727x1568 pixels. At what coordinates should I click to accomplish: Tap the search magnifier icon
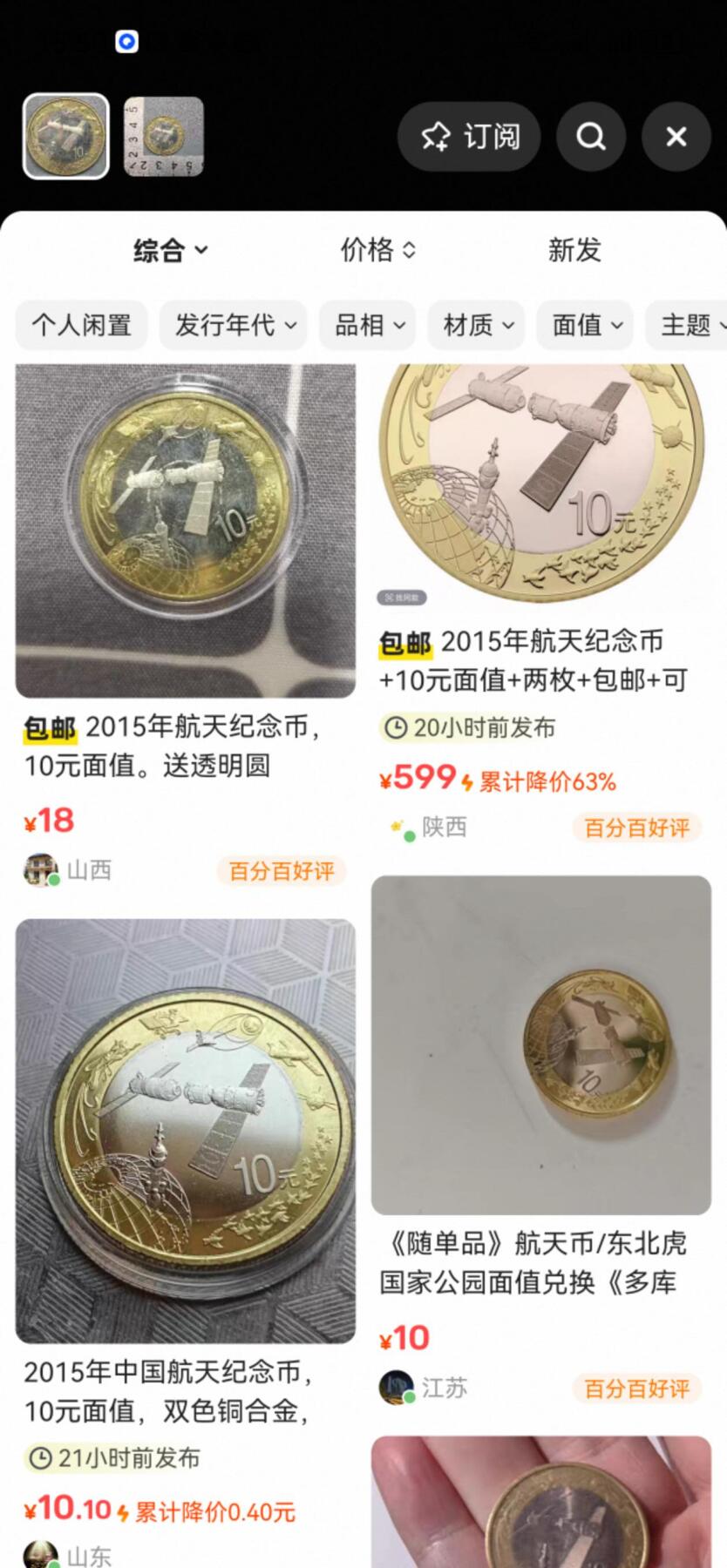[x=591, y=137]
